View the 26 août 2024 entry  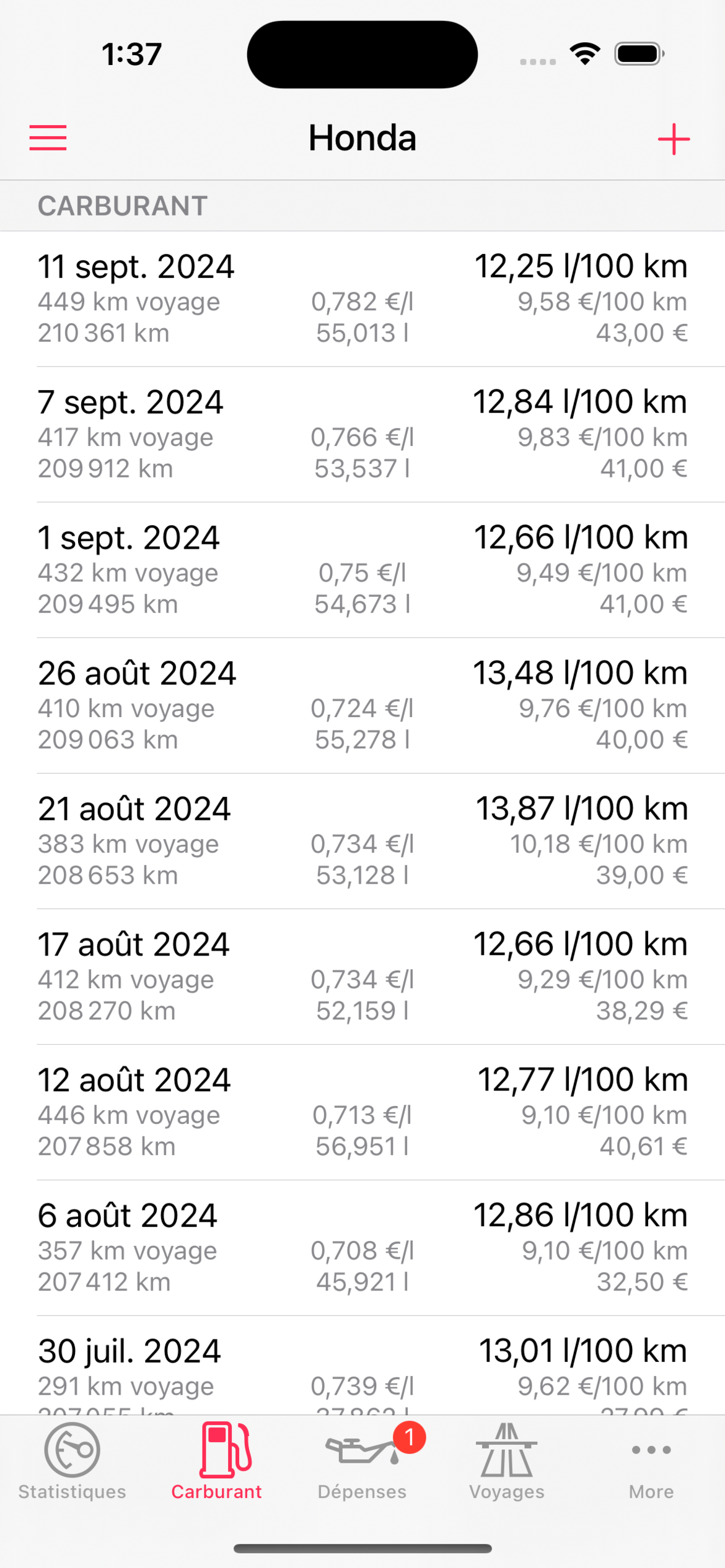[362, 706]
